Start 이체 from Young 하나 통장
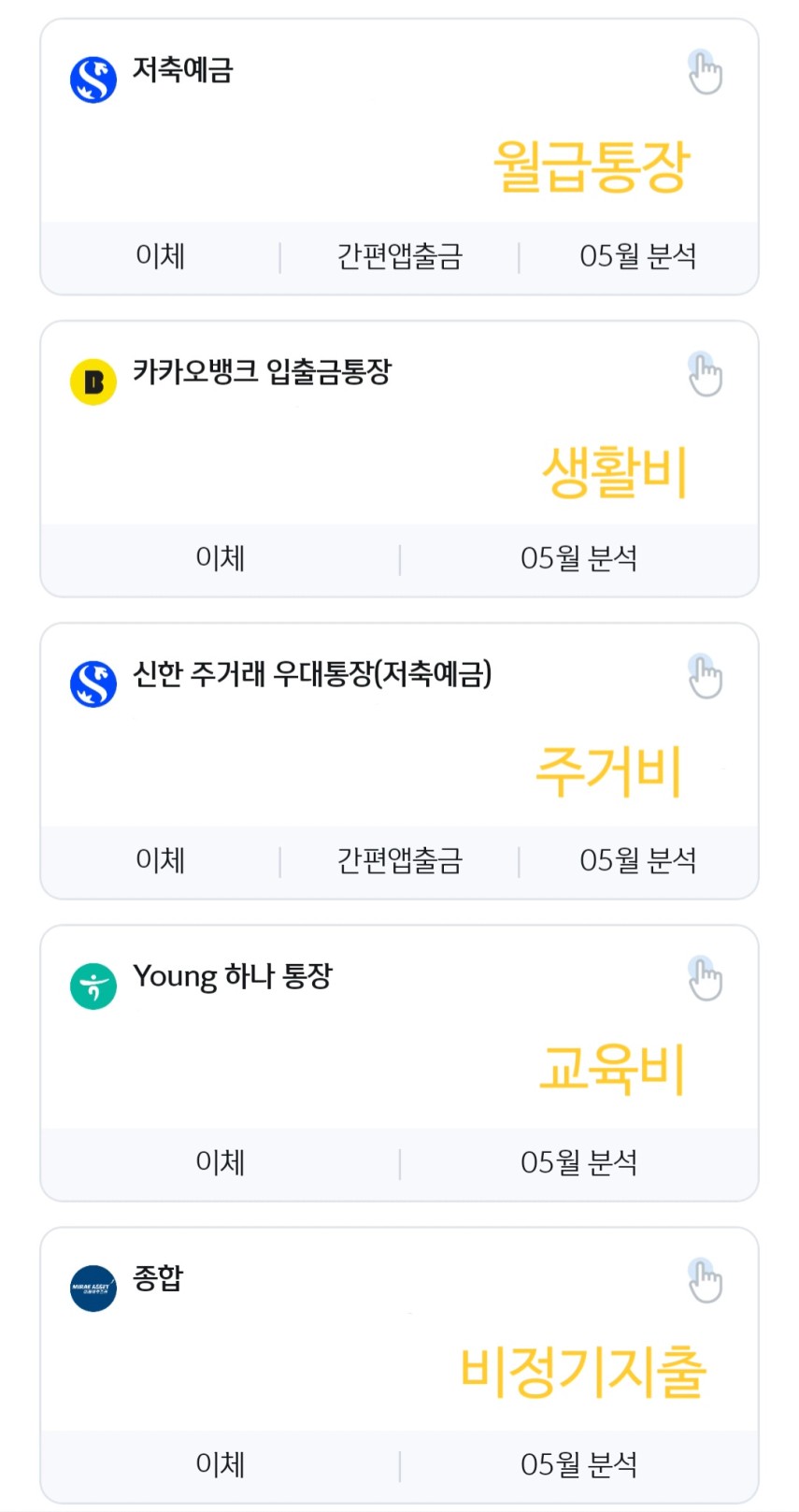This screenshot has height=1512, width=799. (220, 1162)
